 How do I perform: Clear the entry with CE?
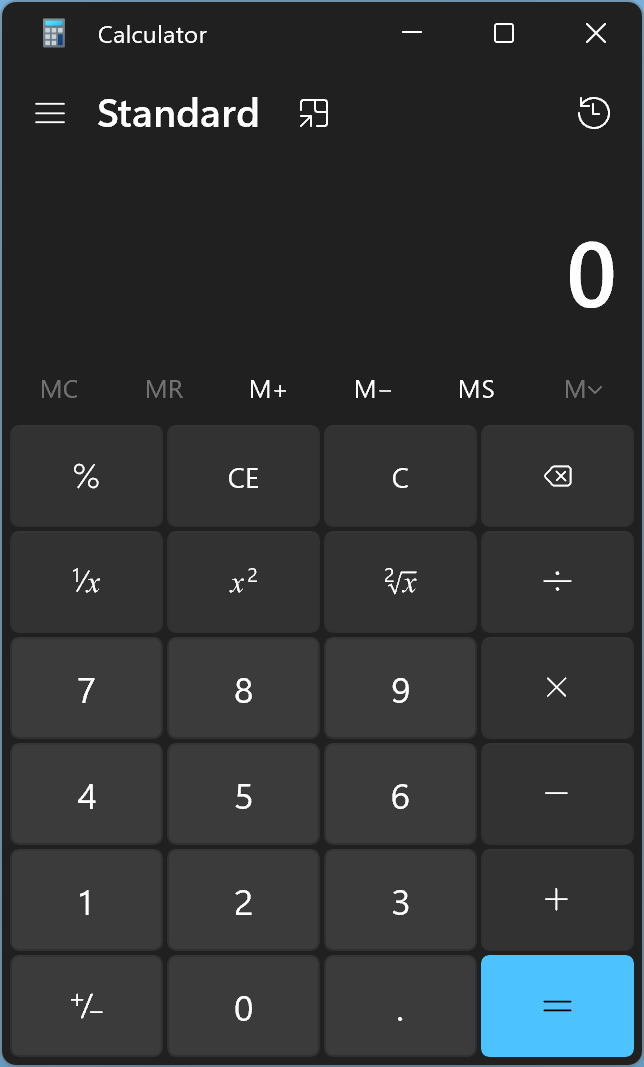[x=243, y=477]
